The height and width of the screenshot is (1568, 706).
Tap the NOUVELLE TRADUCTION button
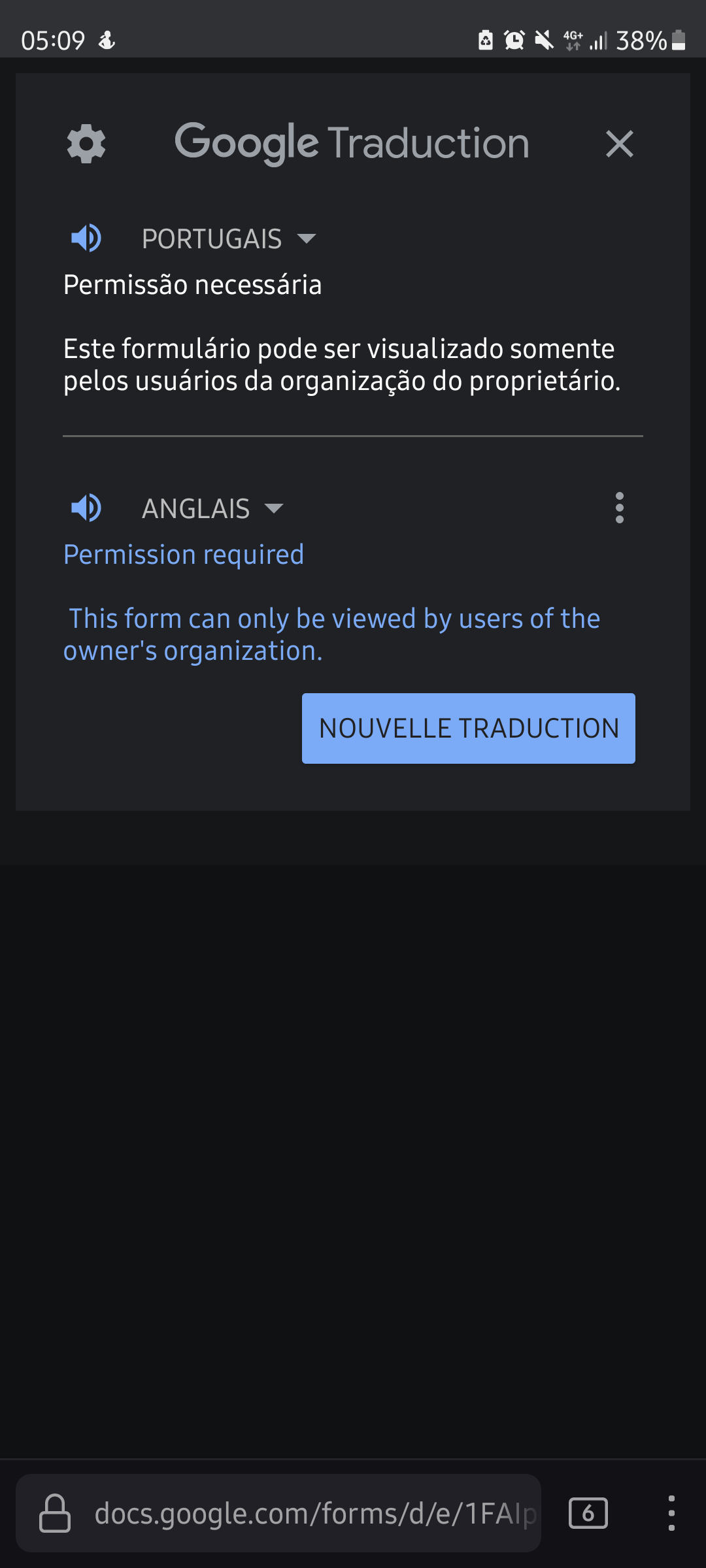click(x=469, y=728)
